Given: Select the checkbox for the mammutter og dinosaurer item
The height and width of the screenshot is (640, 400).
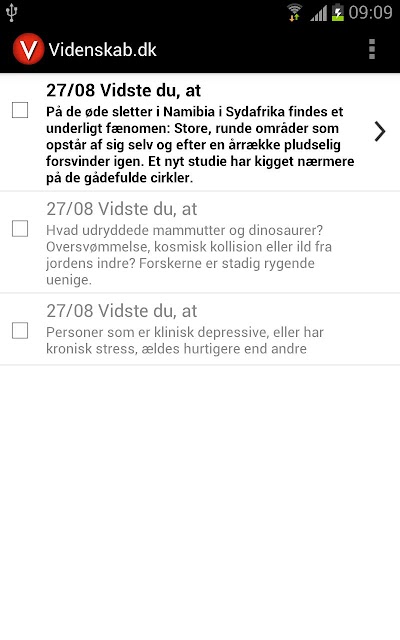Looking at the screenshot, I should [x=20, y=229].
